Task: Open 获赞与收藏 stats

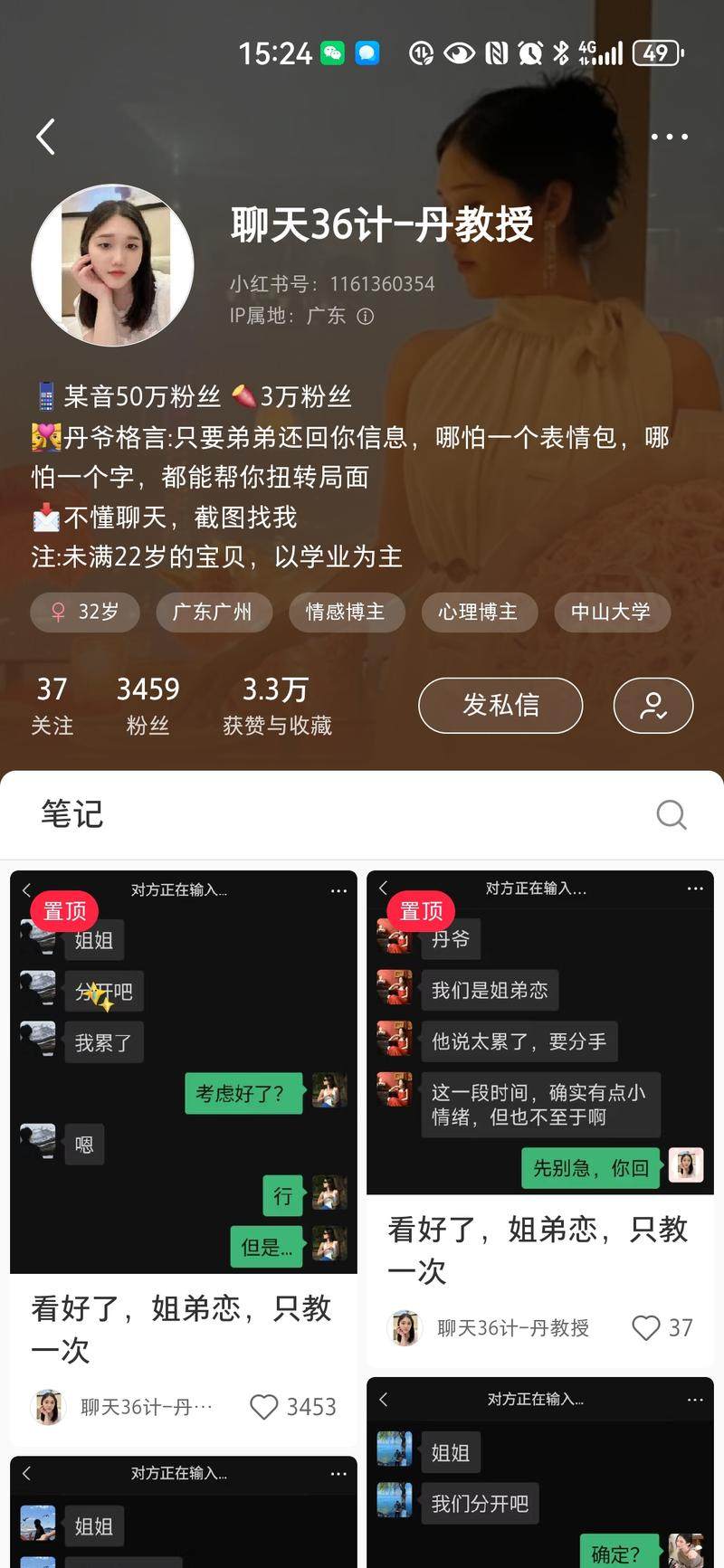Action: [x=277, y=706]
